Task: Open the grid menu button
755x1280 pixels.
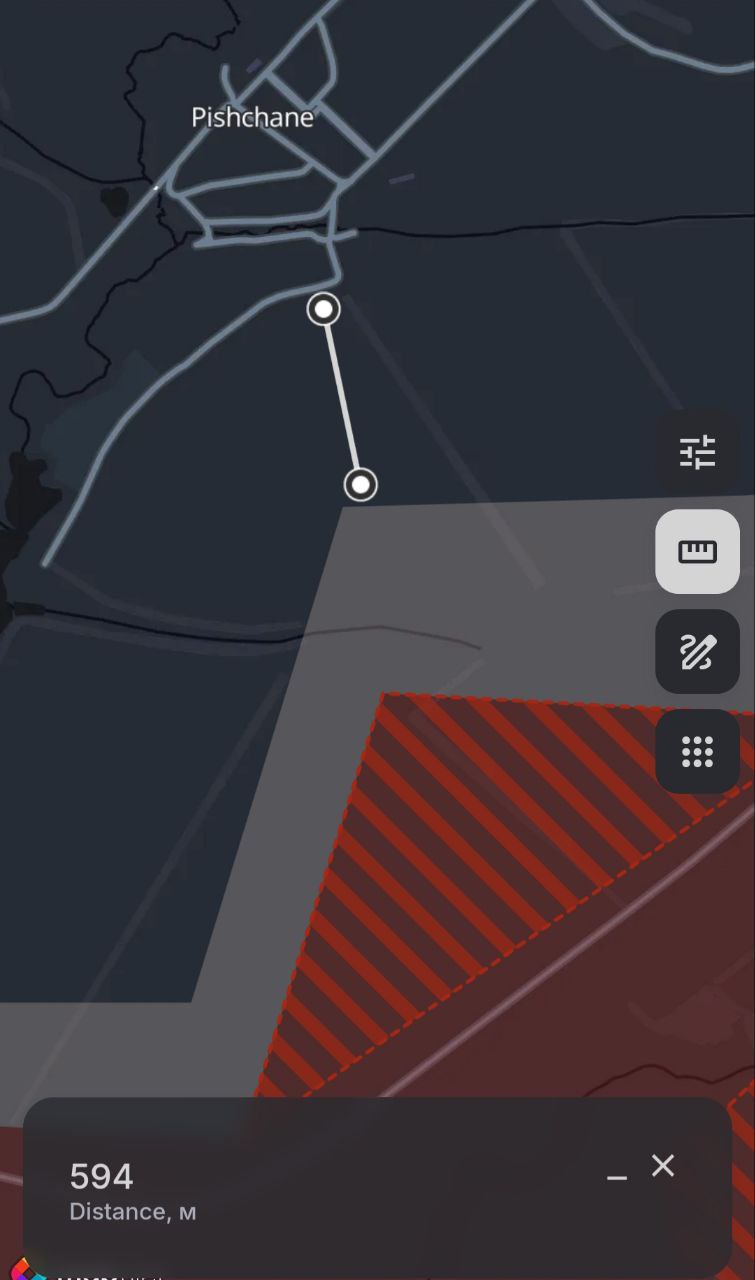Action: tap(697, 752)
